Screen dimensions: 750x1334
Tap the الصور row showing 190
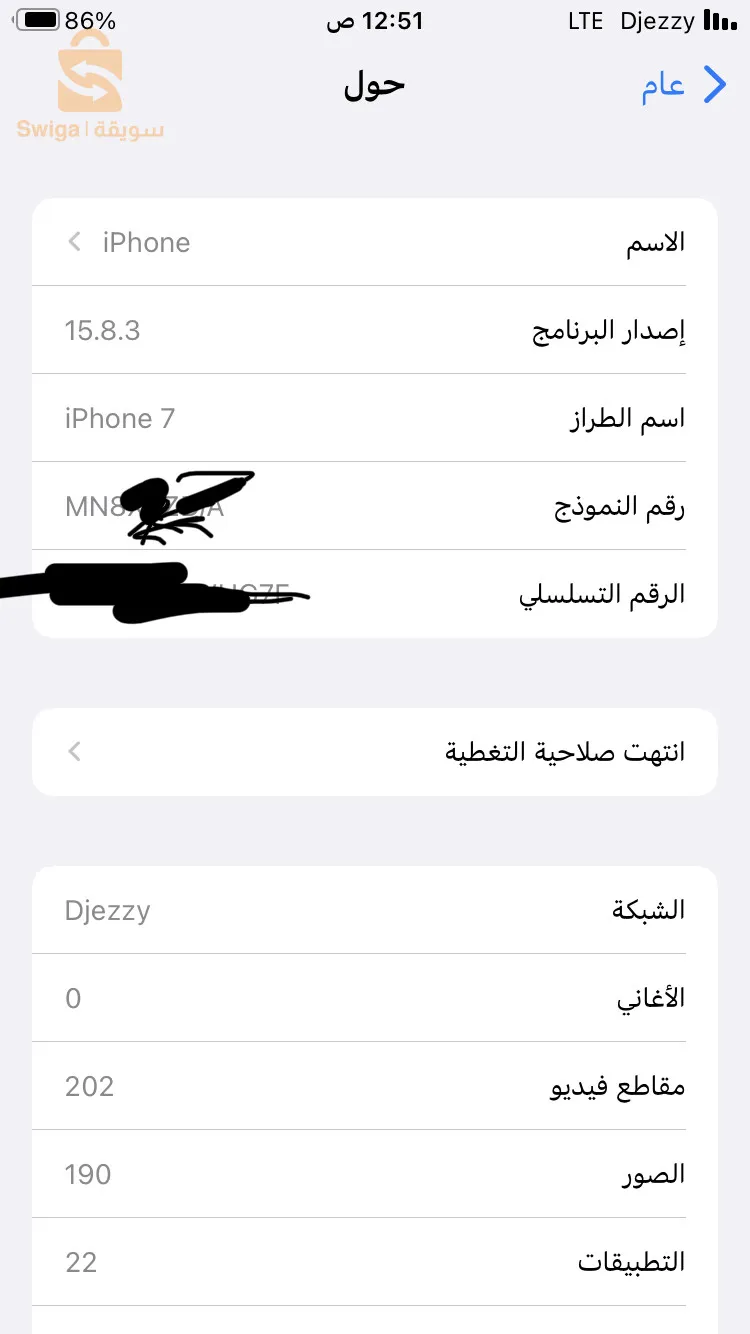point(375,1174)
